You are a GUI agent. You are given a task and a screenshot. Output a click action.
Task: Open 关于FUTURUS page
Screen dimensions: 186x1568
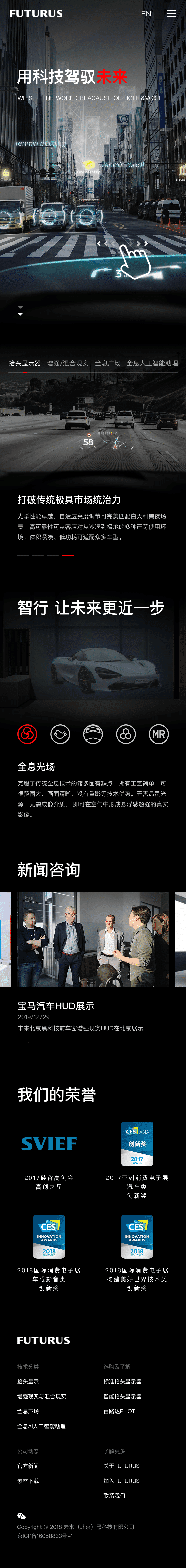point(121,1466)
